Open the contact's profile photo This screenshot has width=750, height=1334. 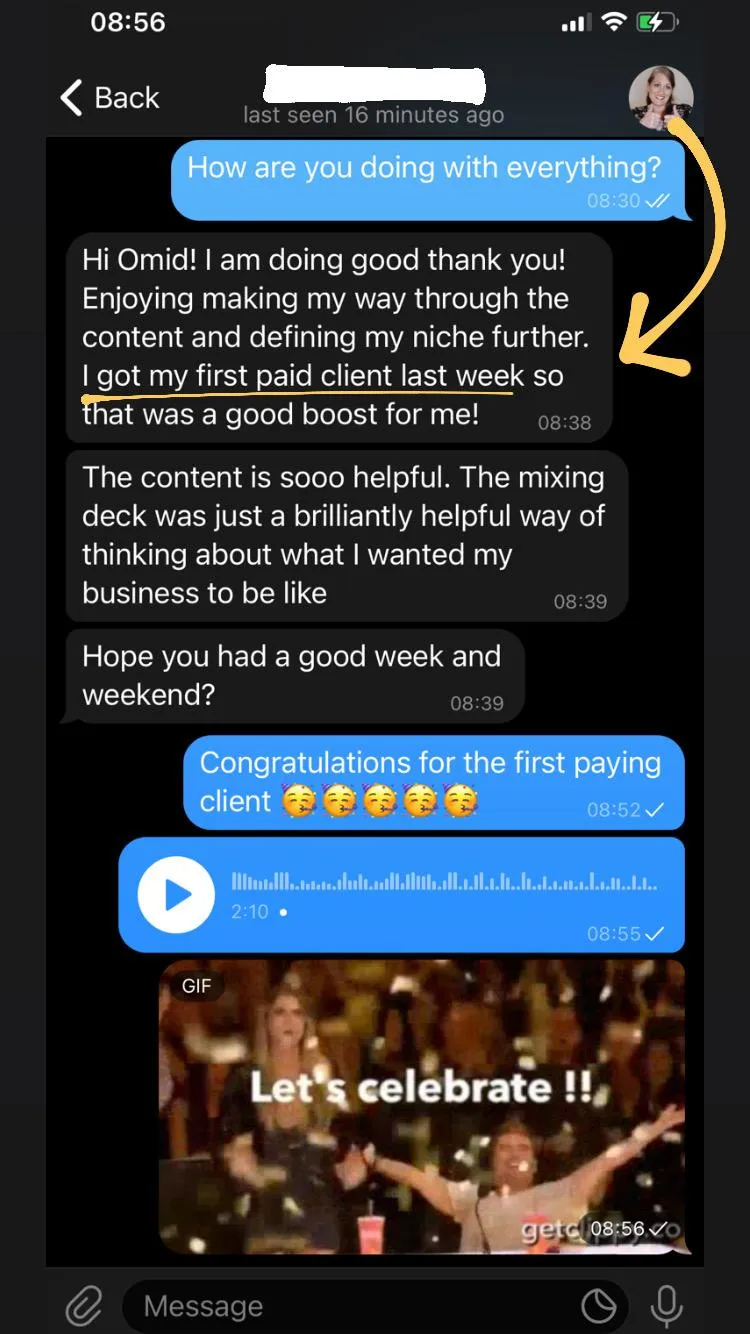click(661, 98)
